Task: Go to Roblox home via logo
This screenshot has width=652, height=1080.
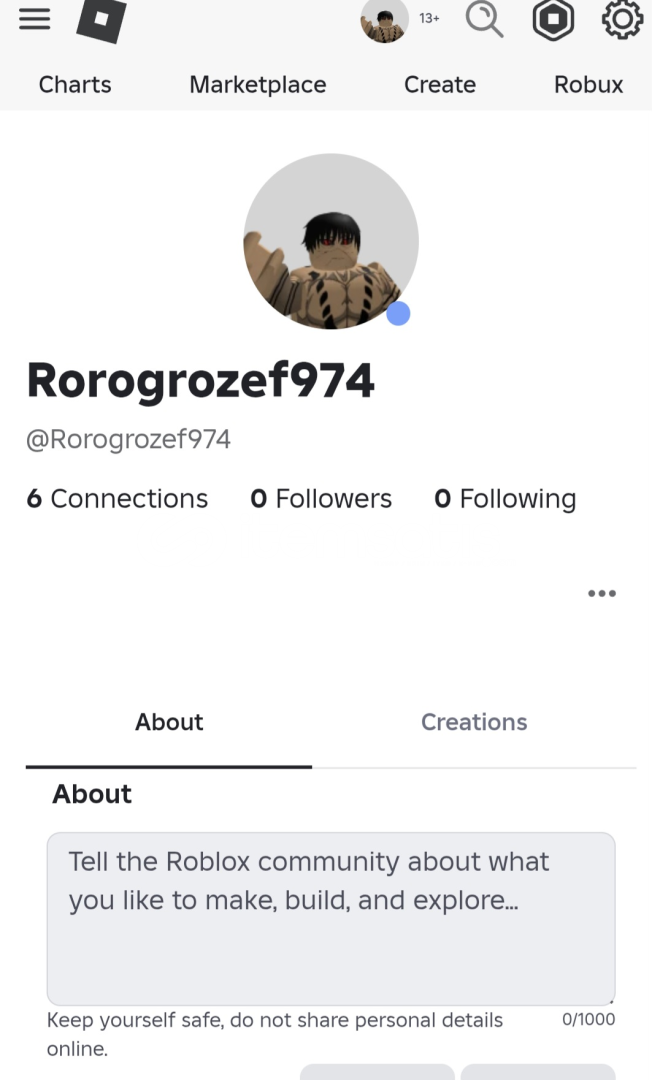Action: coord(101,19)
